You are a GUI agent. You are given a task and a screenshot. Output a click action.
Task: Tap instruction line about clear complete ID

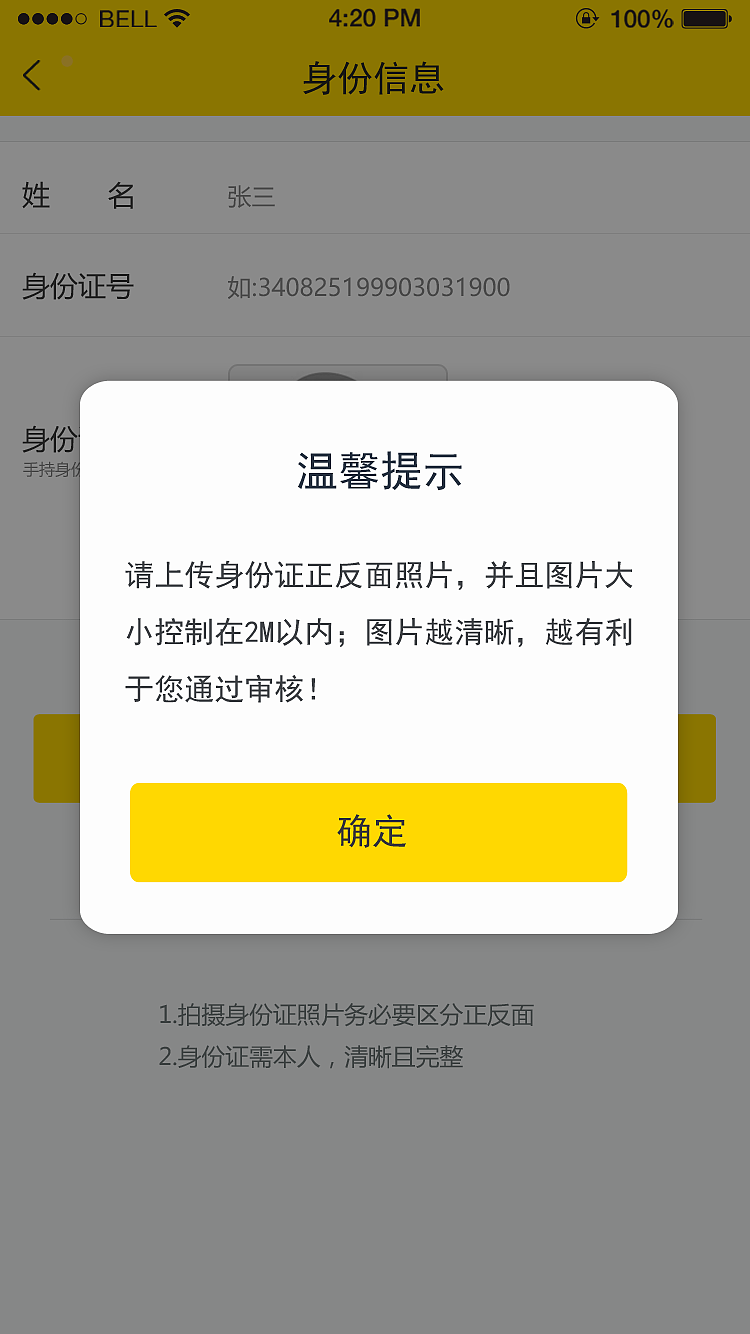(x=317, y=1057)
